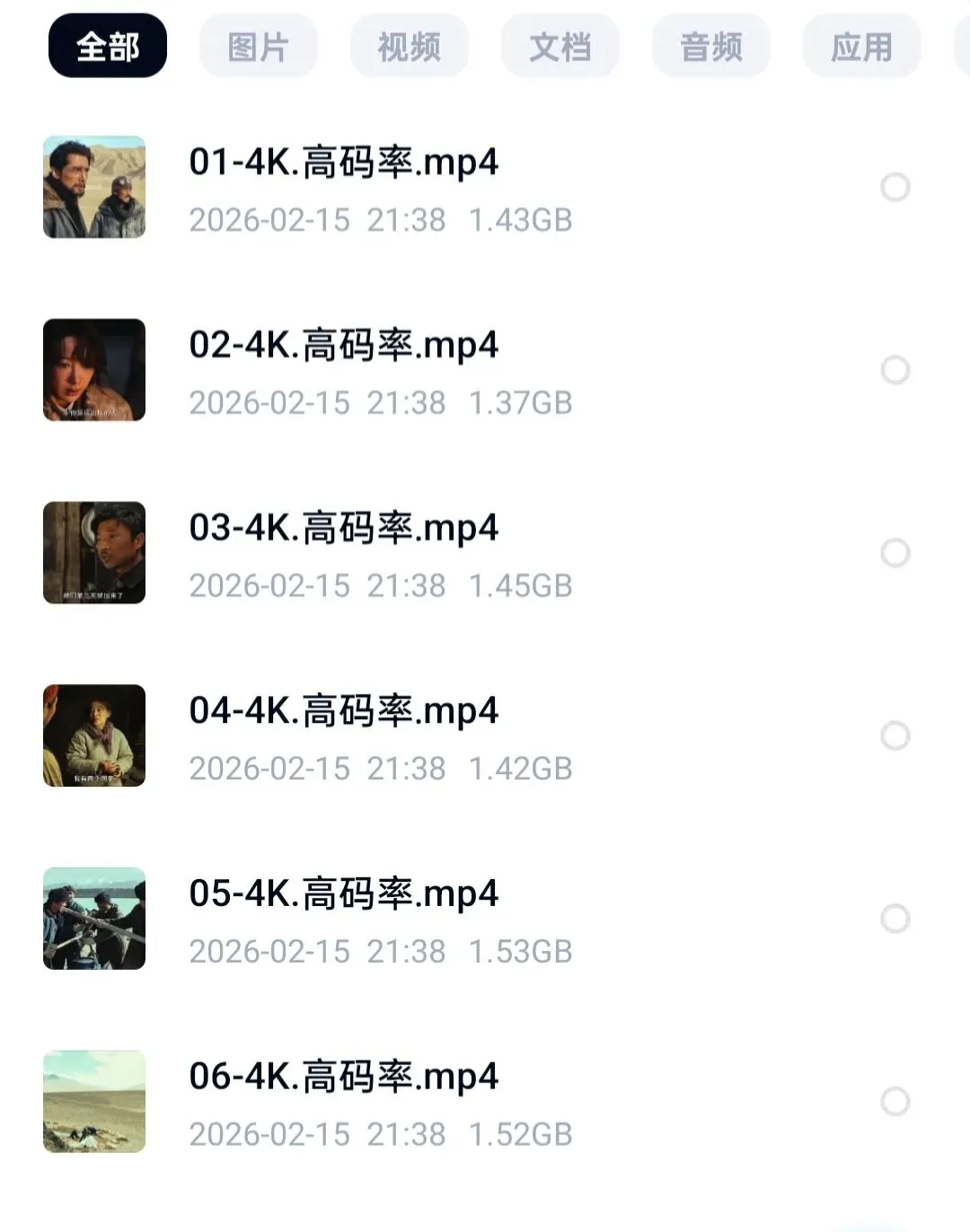The height and width of the screenshot is (1232, 970).
Task: Switch to the 全部 tab
Action: [108, 47]
